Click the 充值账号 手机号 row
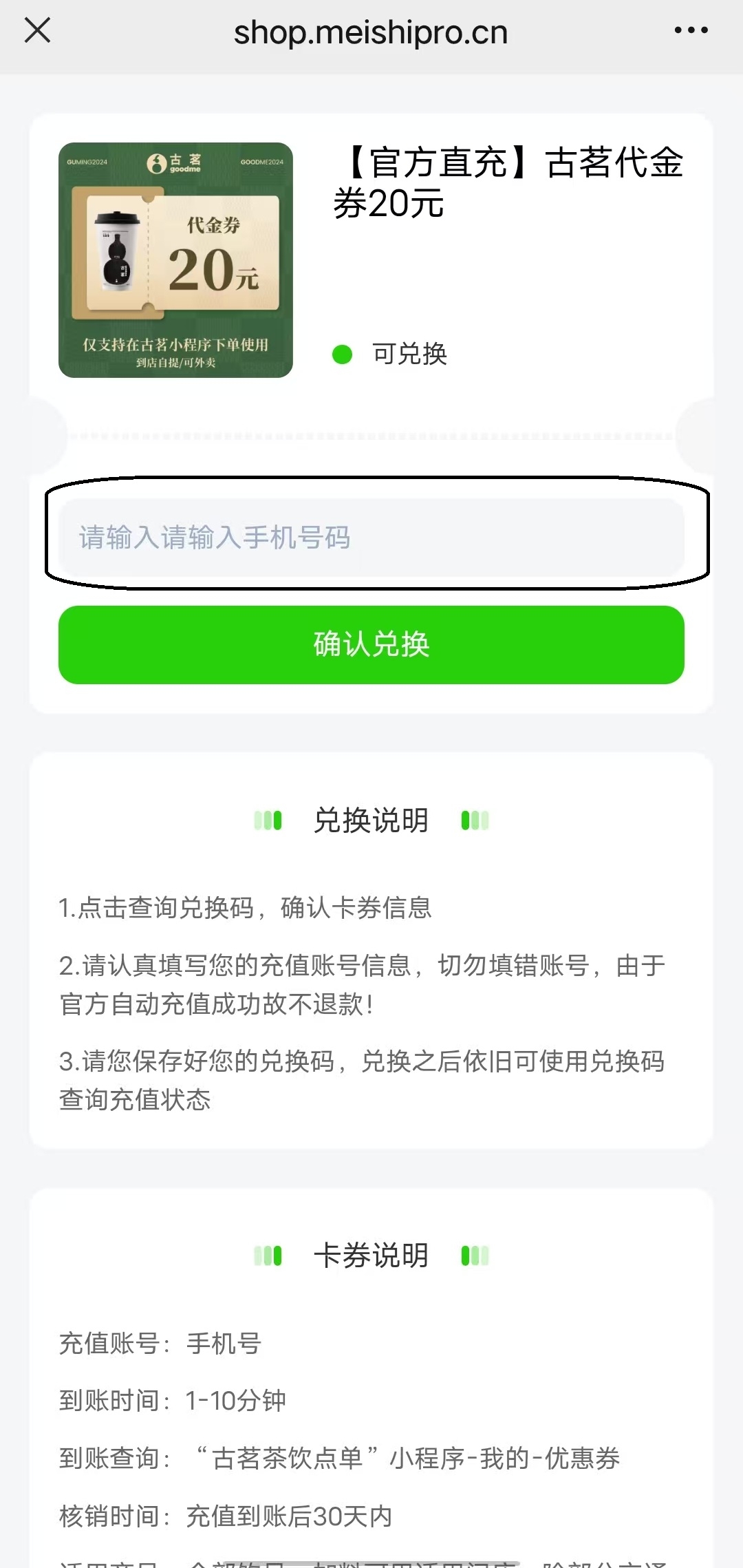Image resolution: width=743 pixels, height=1568 pixels. coord(160,1344)
